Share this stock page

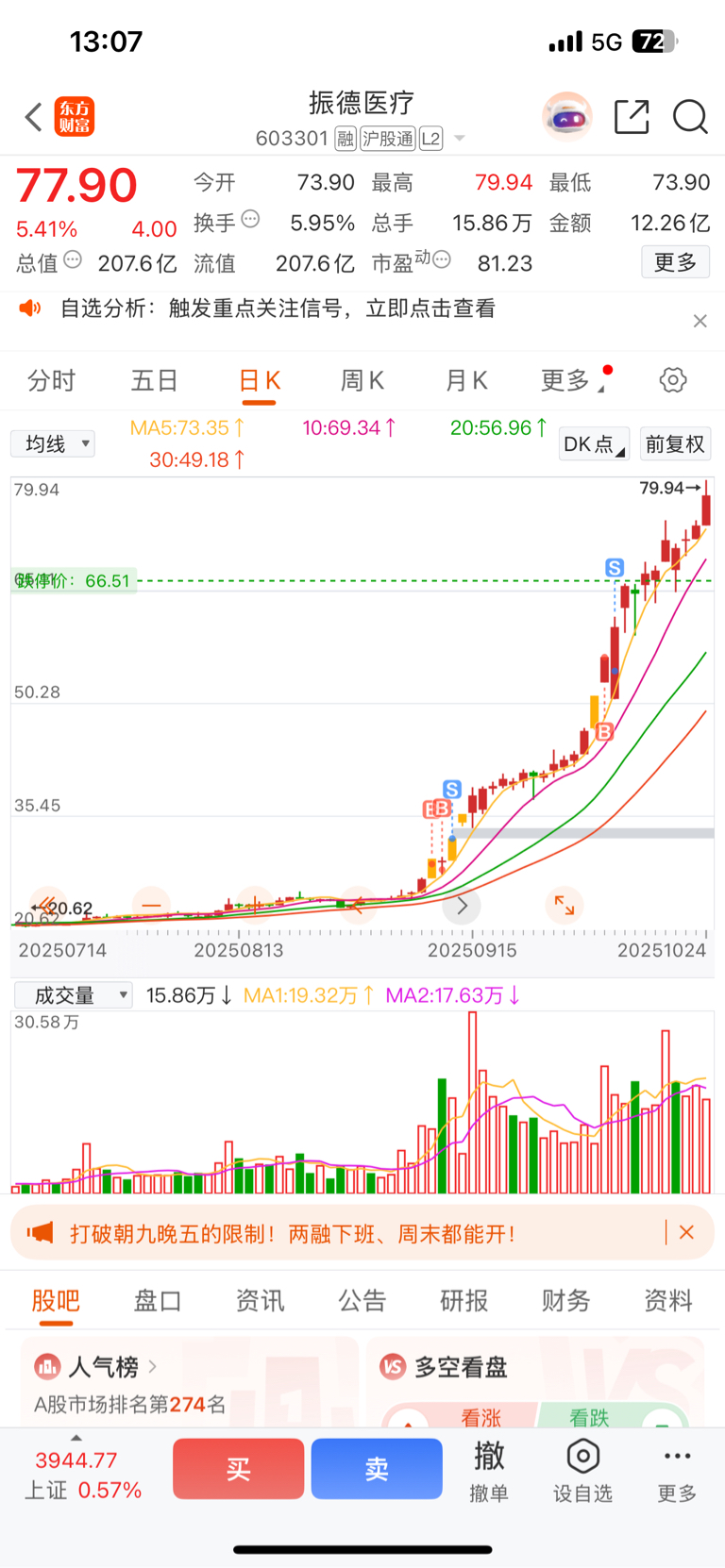point(632,117)
